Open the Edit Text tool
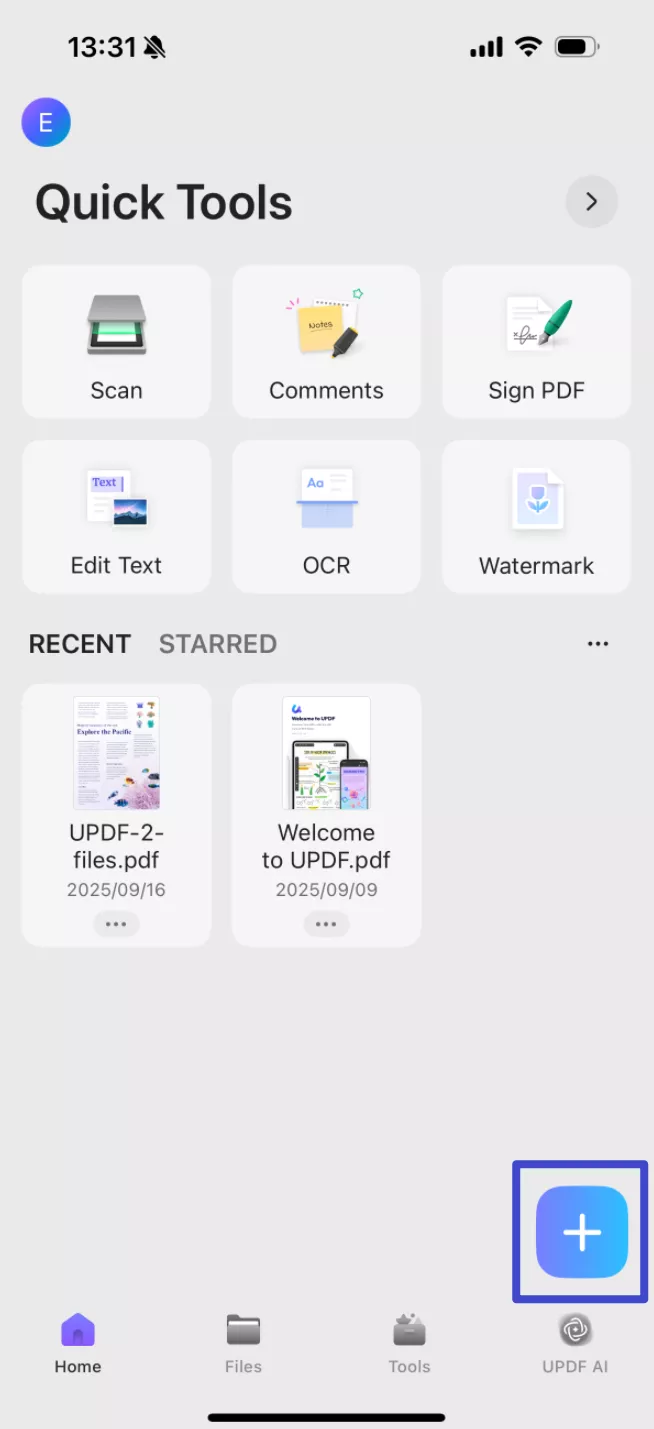Image resolution: width=654 pixels, height=1429 pixels. (116, 517)
